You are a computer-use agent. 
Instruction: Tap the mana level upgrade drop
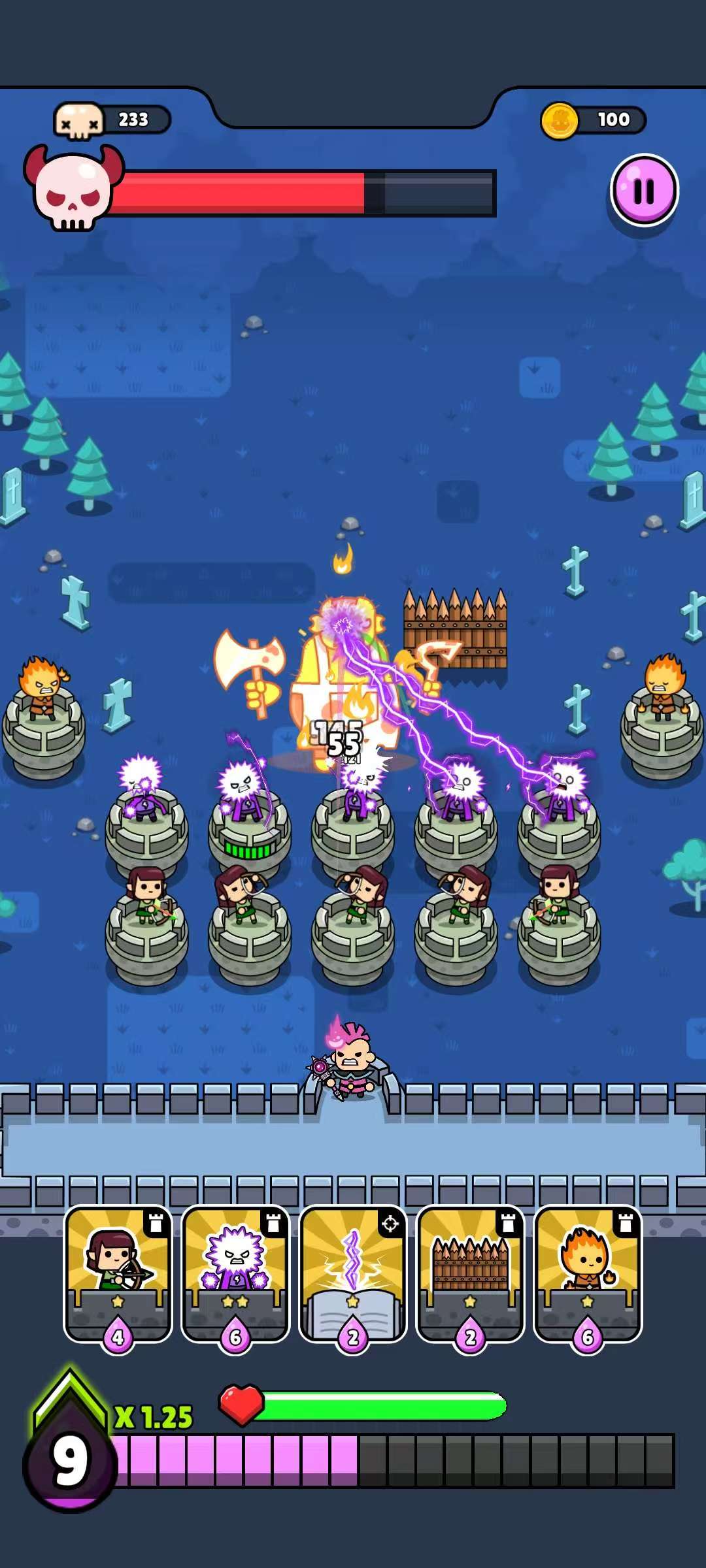tap(69, 1445)
